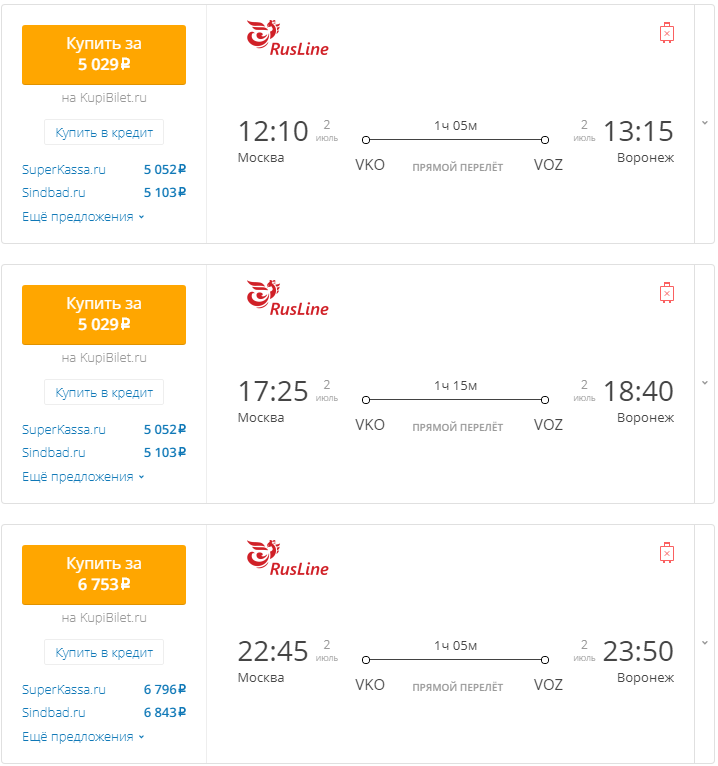Buy the 12:10 flight ticket for 5 029 ₽
This screenshot has width=718, height=766.
click(104, 55)
